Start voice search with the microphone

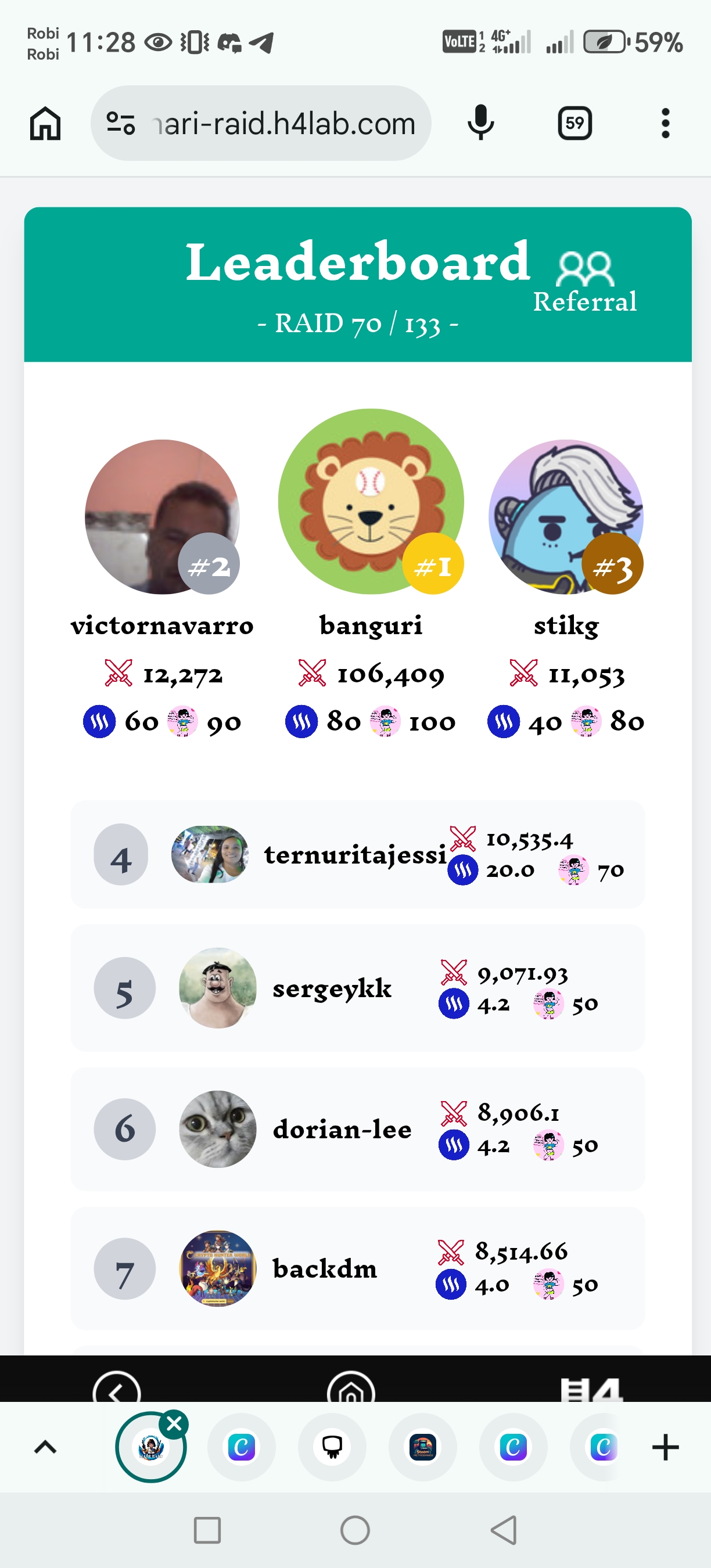[480, 123]
